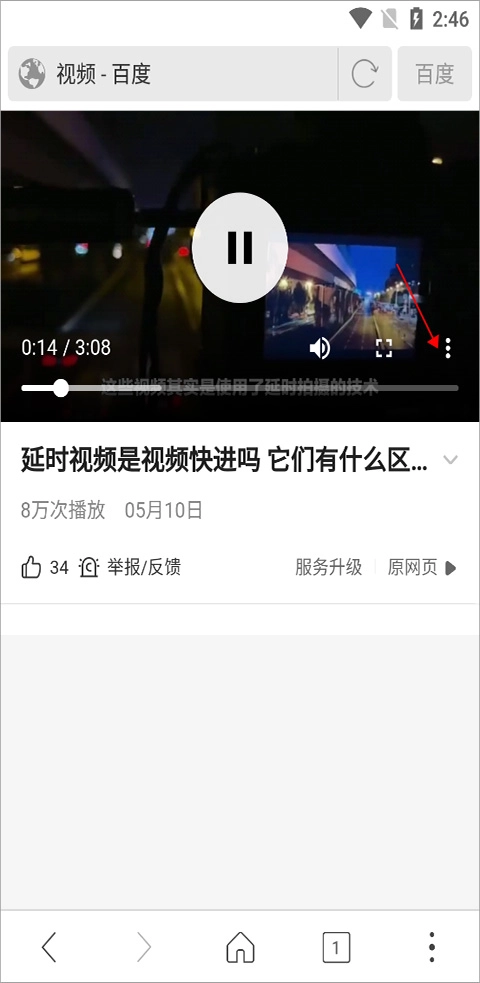
Task: Go to the 原网页 original page
Action: [422, 568]
